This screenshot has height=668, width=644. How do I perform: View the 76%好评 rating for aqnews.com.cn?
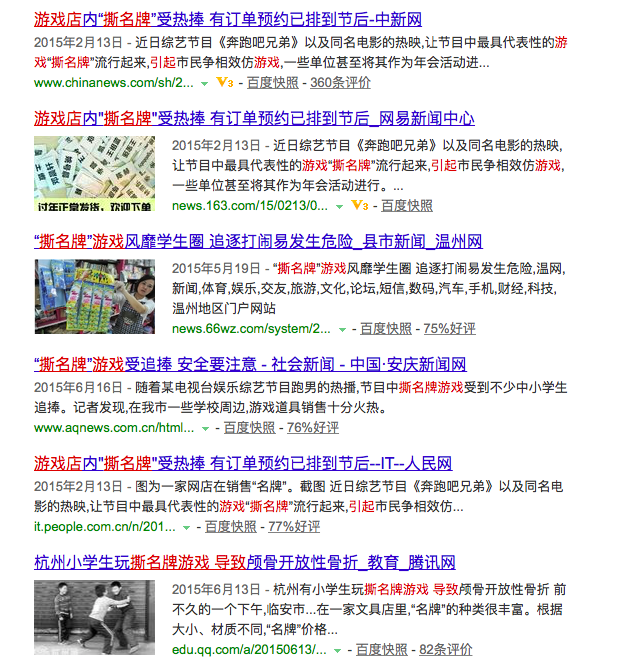tap(313, 427)
